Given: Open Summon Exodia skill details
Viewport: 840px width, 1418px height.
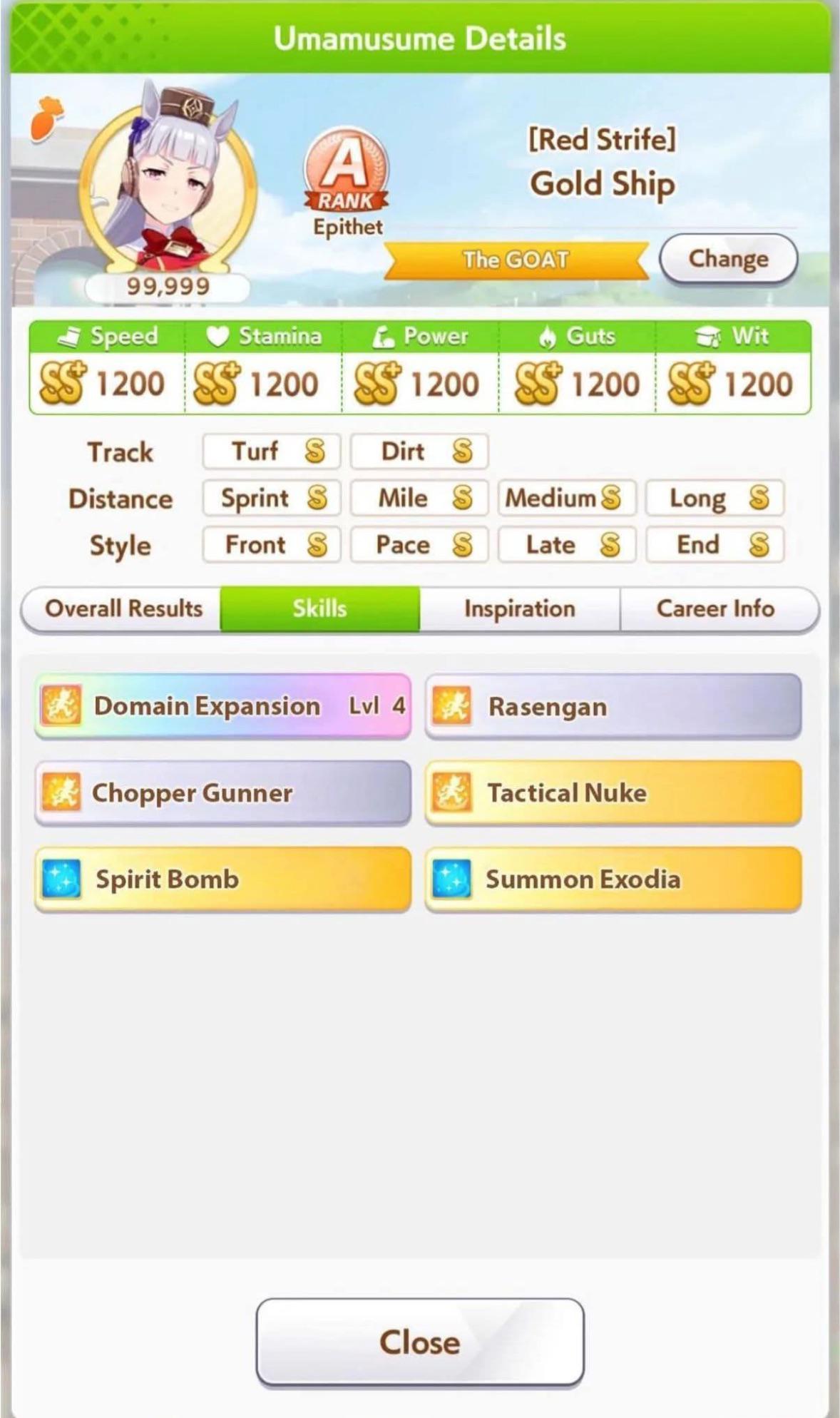Looking at the screenshot, I should click(x=613, y=879).
